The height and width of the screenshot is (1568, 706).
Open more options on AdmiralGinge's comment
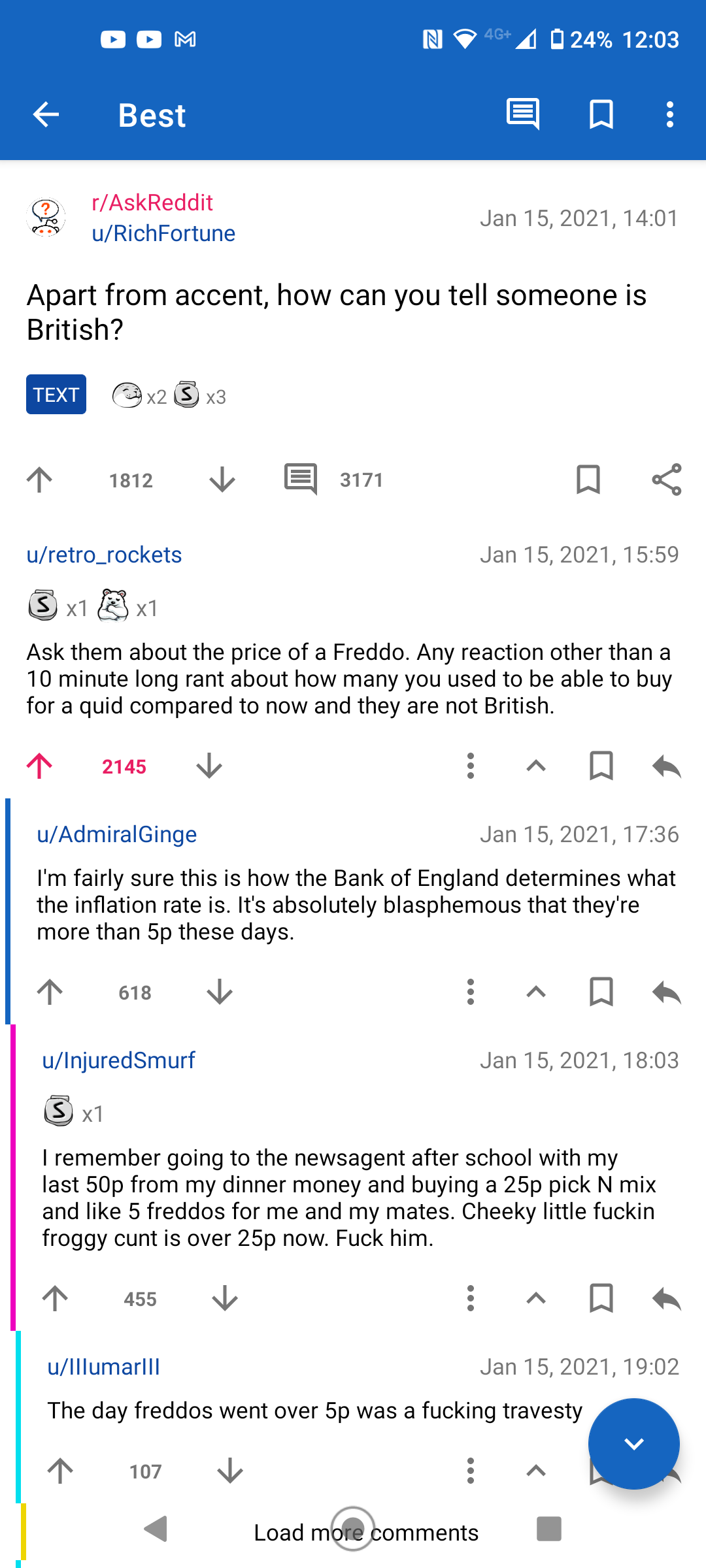(471, 992)
